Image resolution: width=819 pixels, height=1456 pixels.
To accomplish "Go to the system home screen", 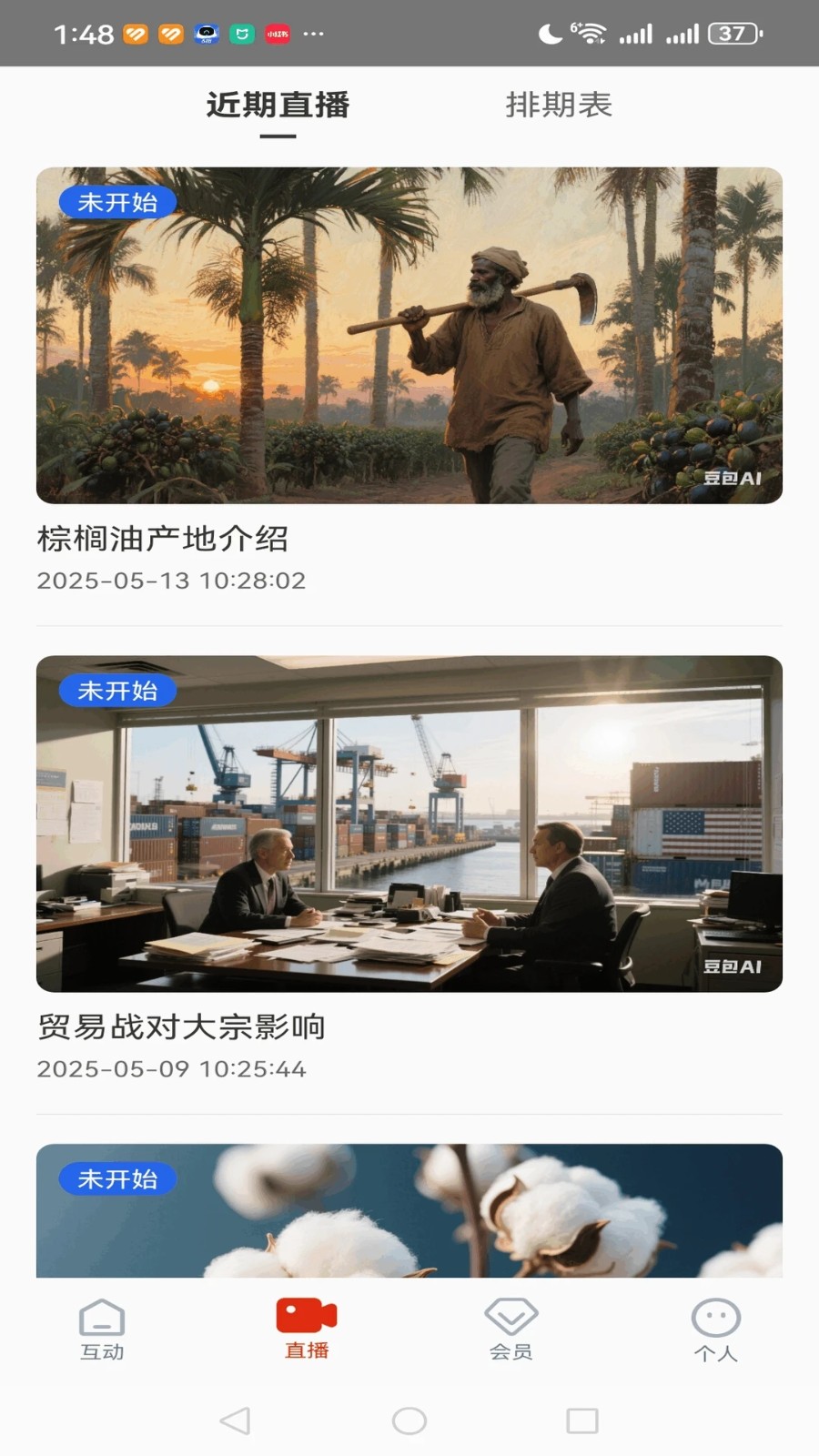I will click(x=409, y=1421).
